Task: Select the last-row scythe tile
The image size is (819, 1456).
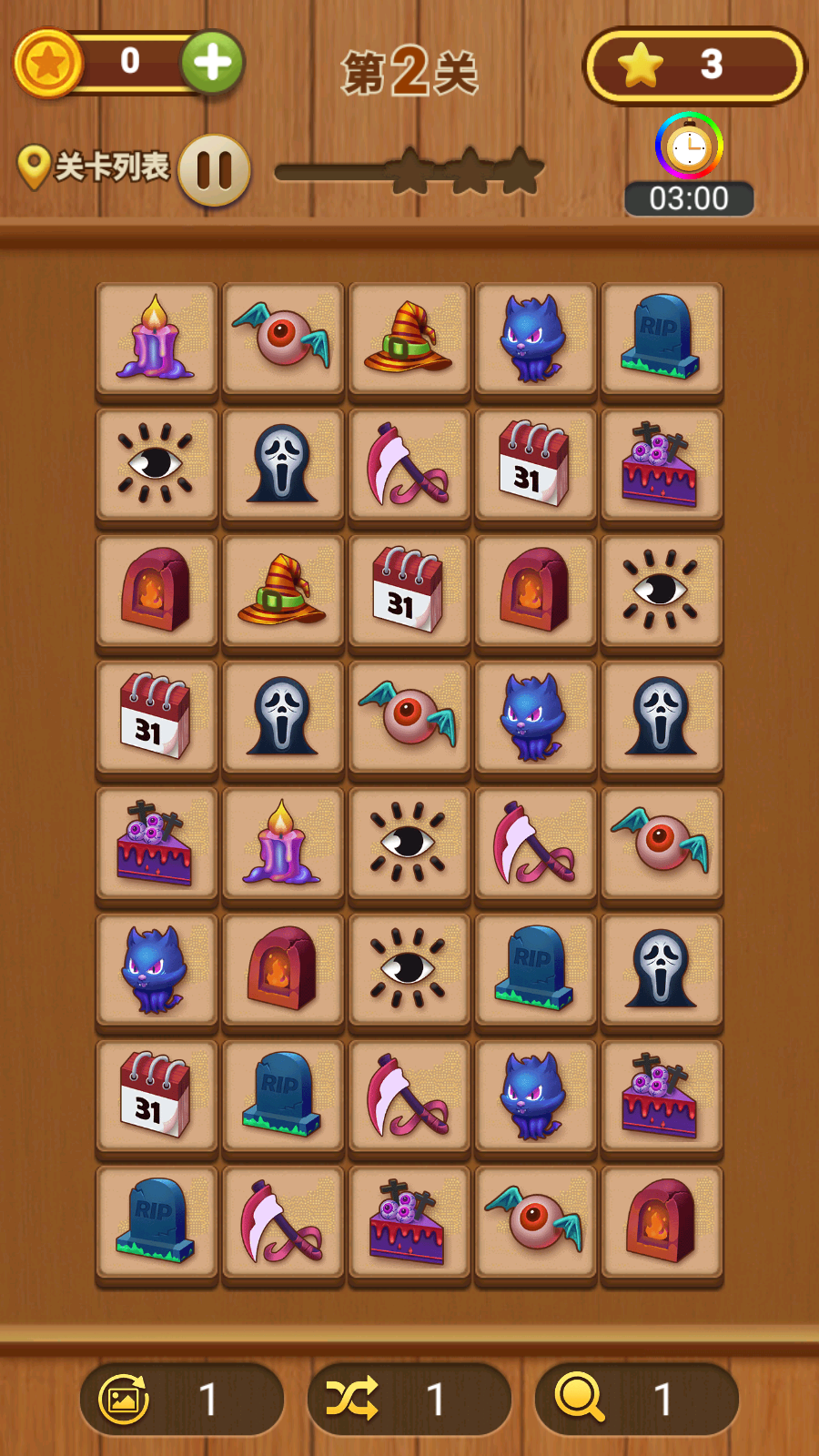Action: pyautogui.click(x=282, y=1221)
